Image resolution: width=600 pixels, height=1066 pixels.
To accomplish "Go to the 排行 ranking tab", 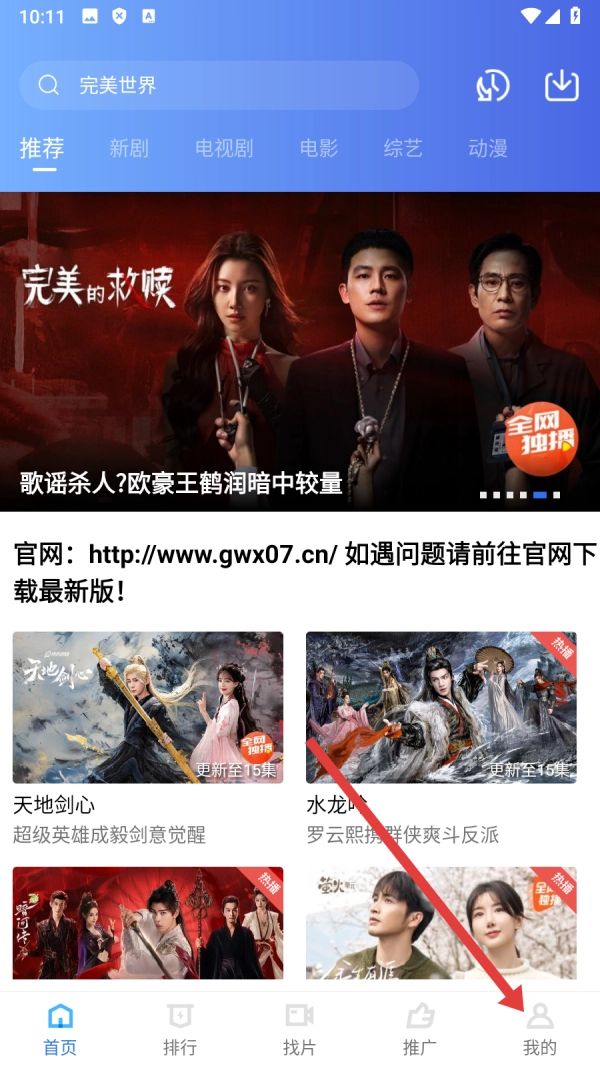I will pos(180,1030).
